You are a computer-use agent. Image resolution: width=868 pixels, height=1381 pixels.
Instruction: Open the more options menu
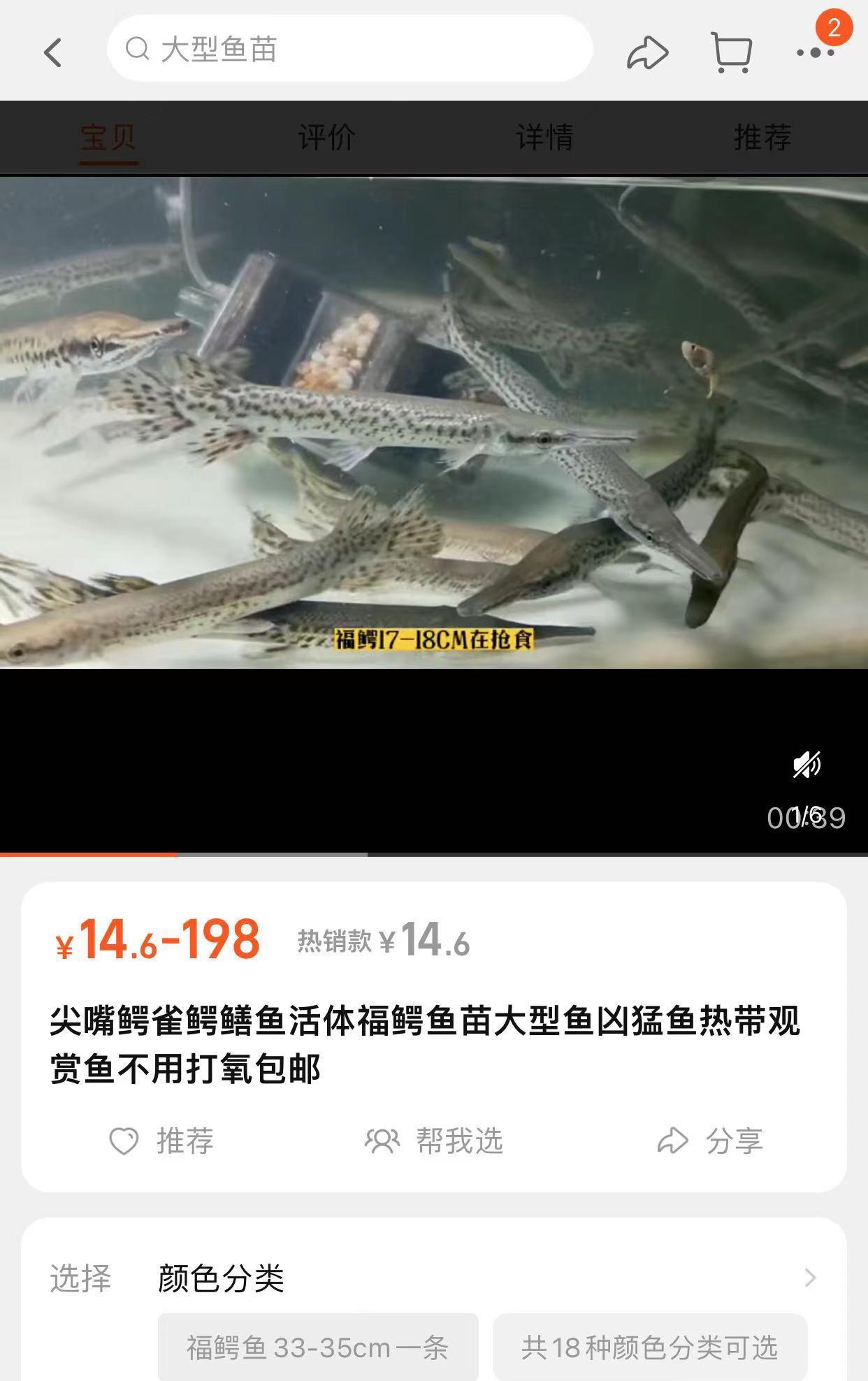[815, 53]
